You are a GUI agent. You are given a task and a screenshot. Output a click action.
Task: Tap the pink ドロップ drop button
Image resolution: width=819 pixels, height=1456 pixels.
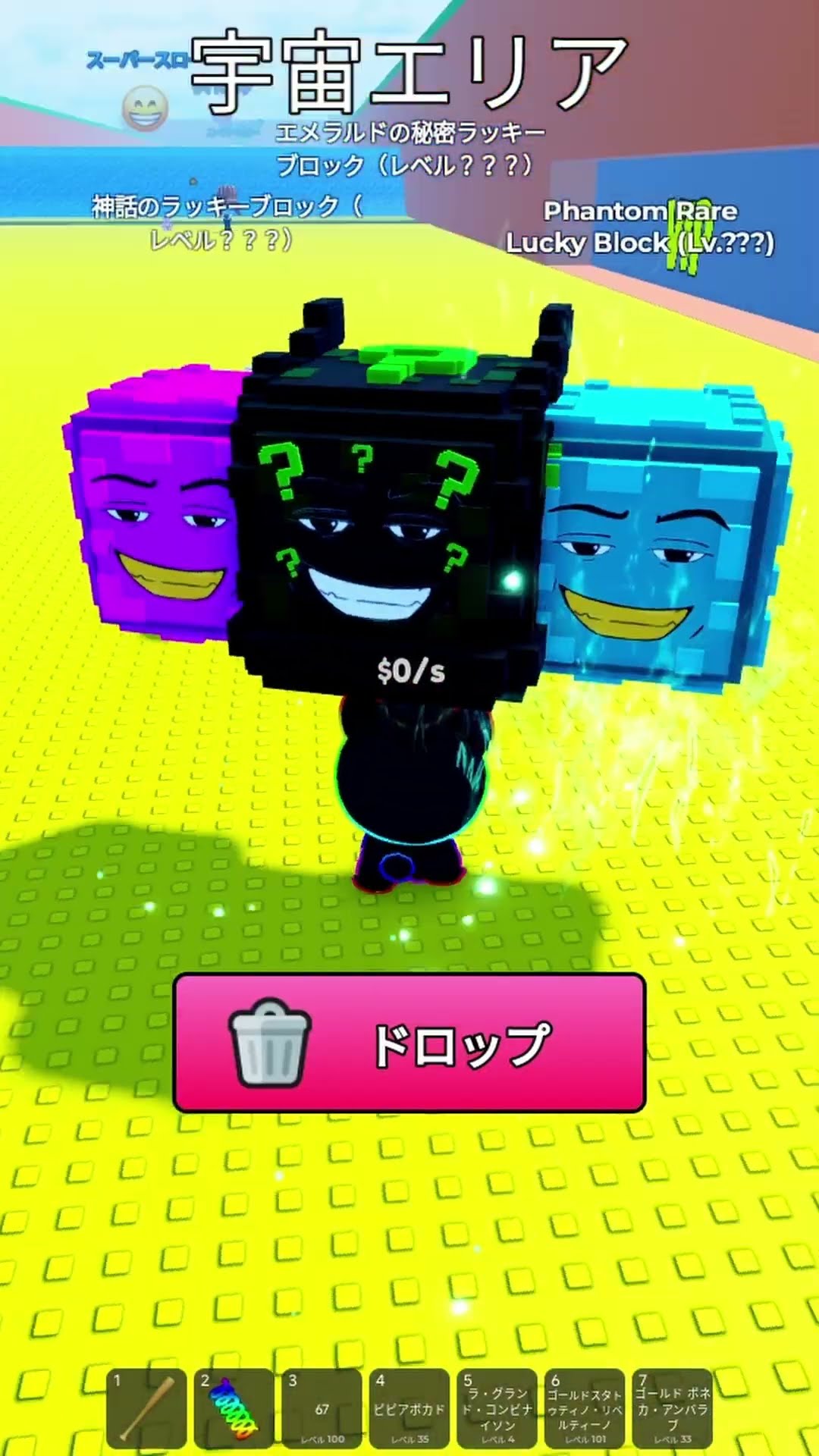point(409,1043)
